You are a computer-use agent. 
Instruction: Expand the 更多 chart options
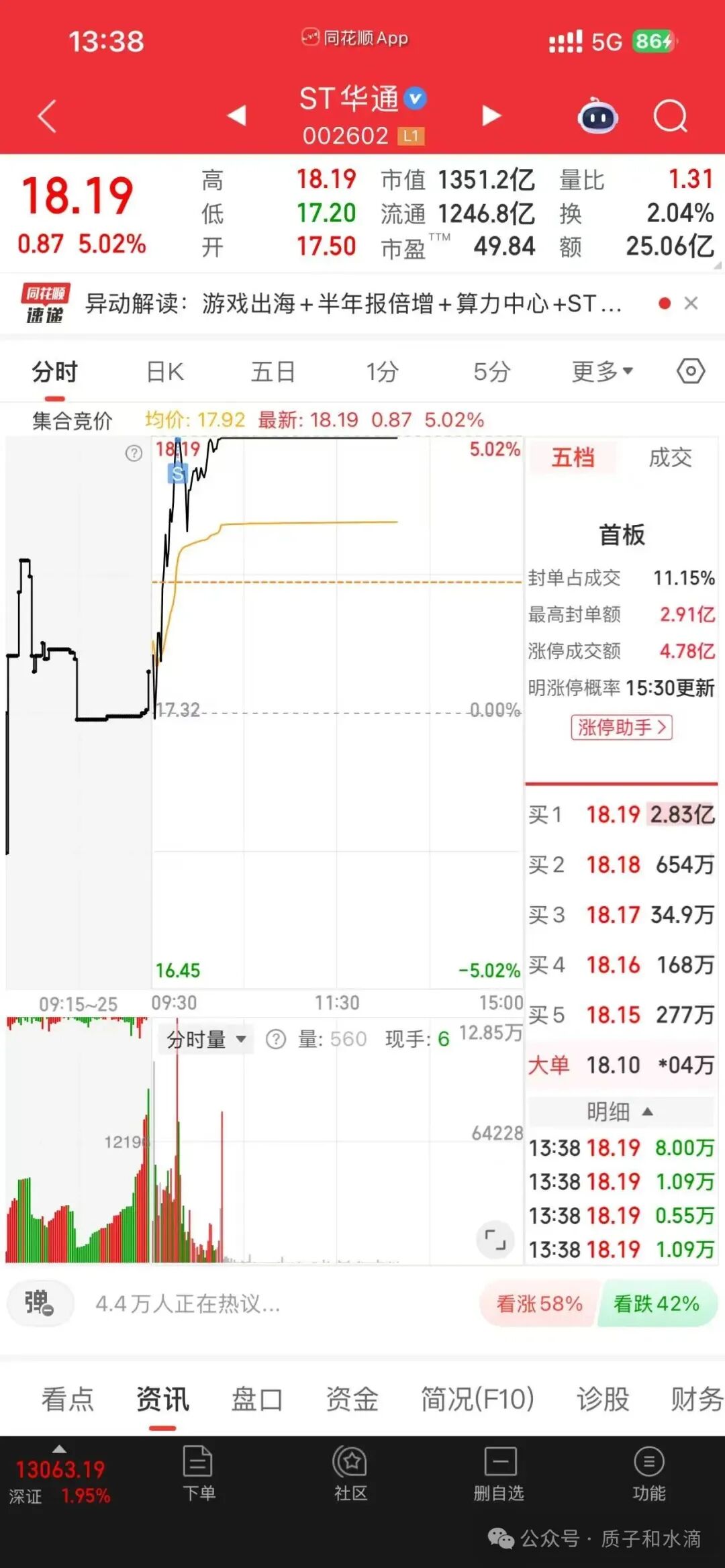pos(602,371)
